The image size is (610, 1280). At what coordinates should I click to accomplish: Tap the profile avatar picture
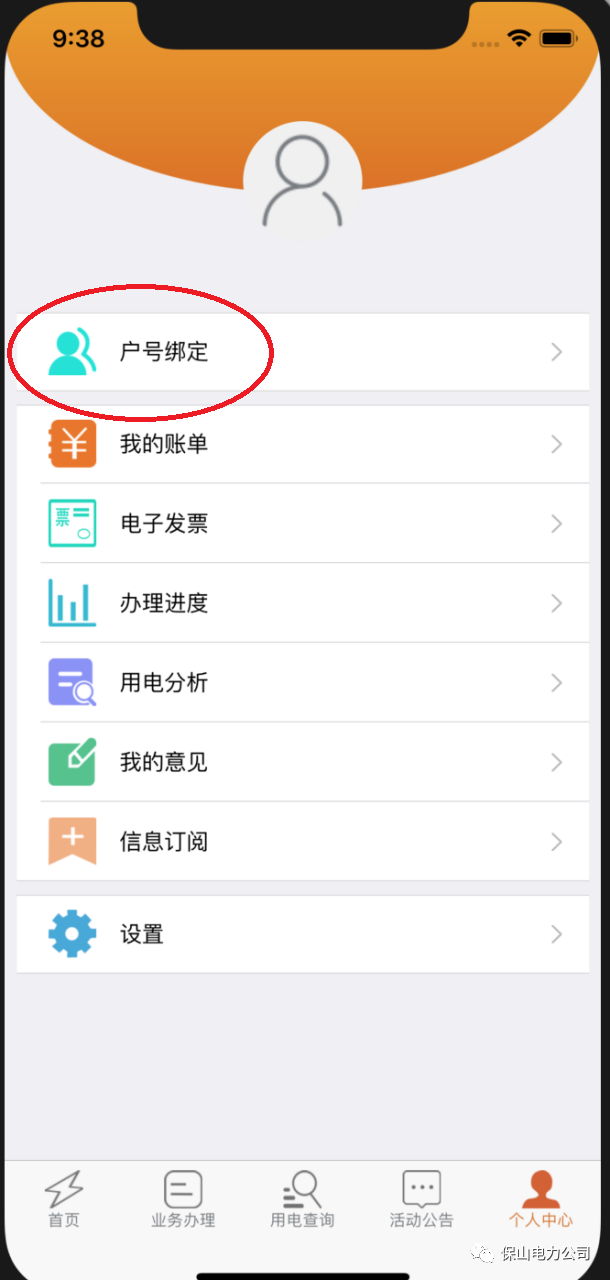point(303,181)
